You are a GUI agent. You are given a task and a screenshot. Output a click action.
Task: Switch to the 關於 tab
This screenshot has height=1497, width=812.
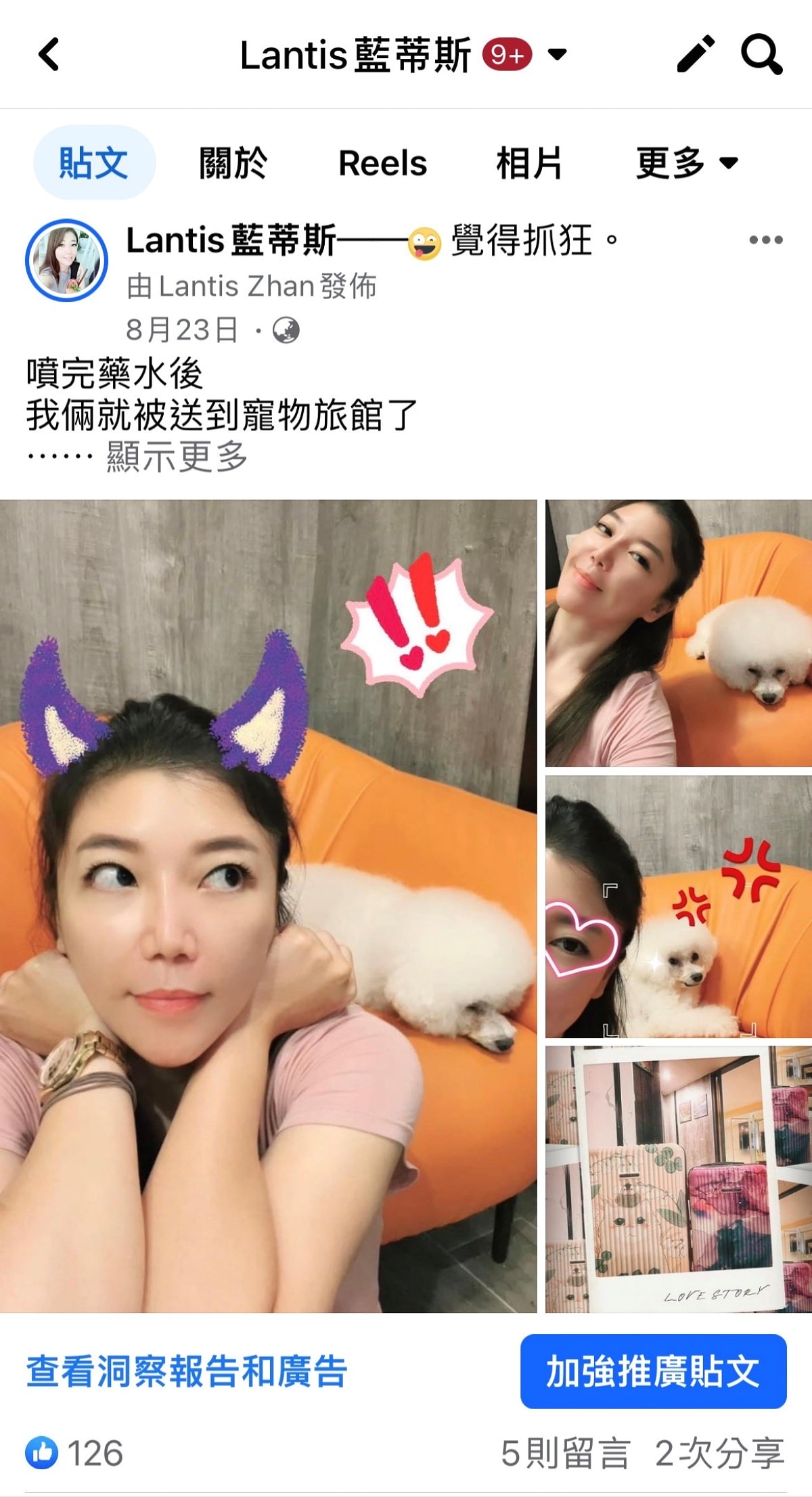coord(233,163)
